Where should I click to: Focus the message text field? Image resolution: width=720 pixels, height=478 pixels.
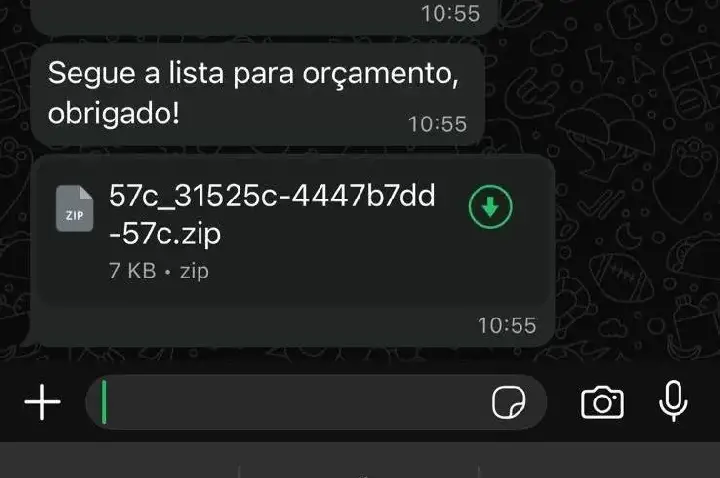(290, 403)
